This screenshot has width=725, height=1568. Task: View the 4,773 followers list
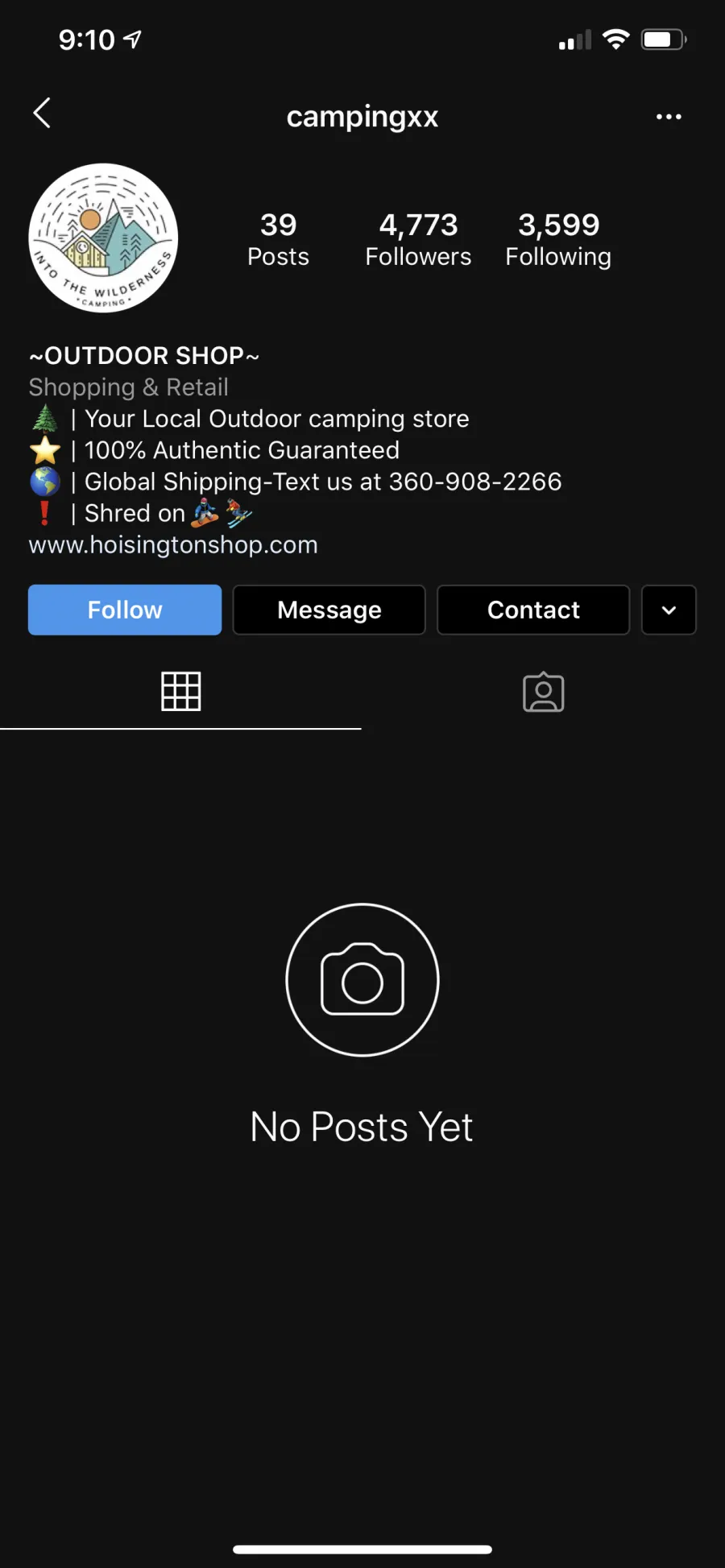(418, 239)
